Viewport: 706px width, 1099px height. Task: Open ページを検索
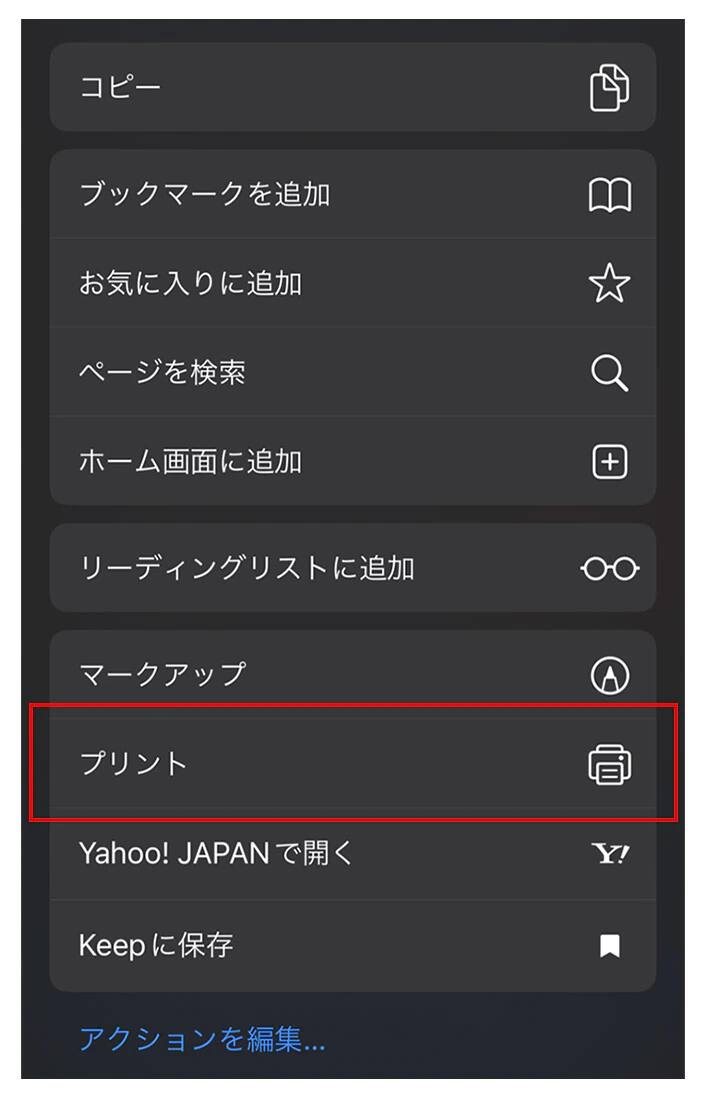click(352, 372)
